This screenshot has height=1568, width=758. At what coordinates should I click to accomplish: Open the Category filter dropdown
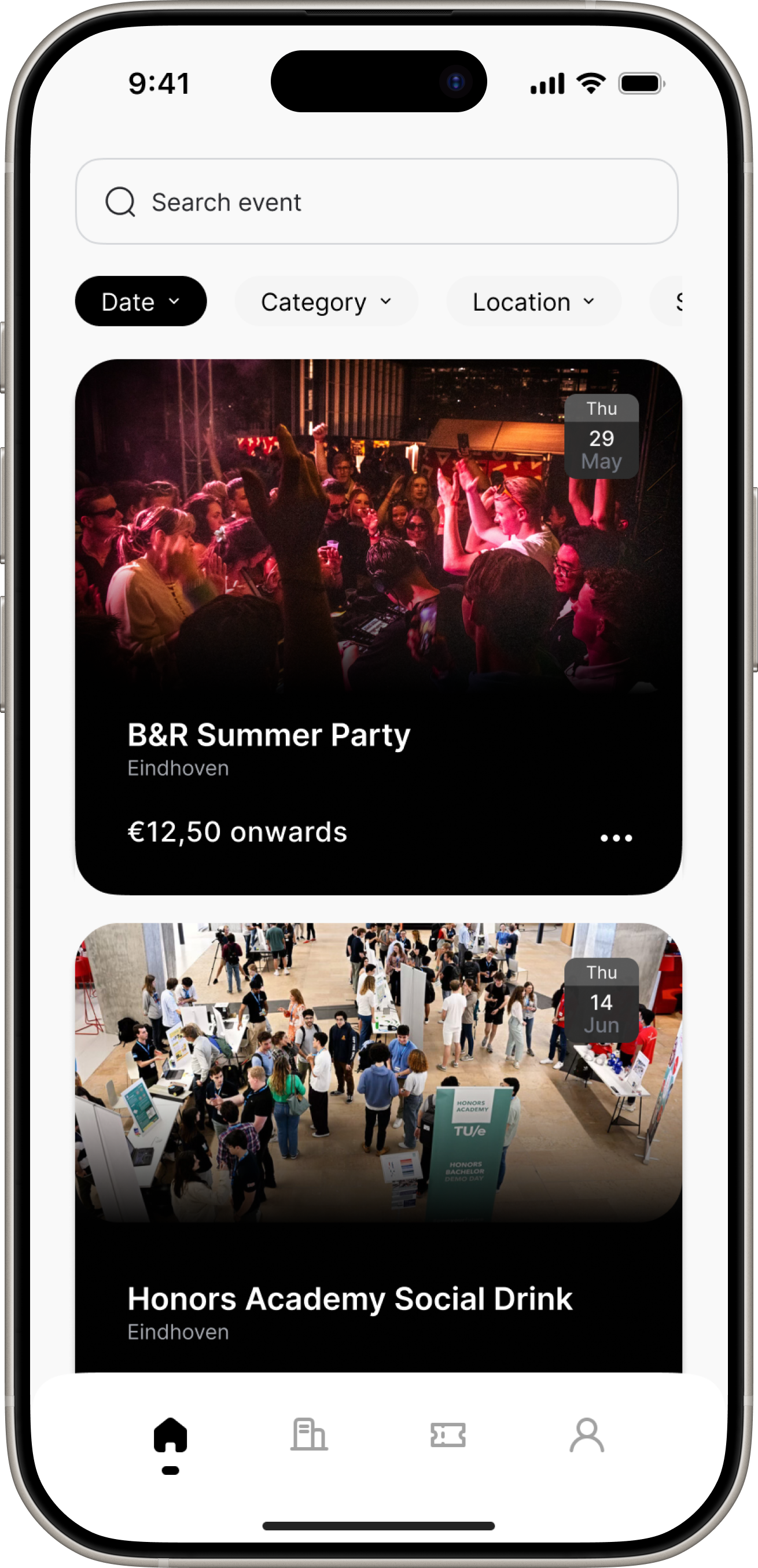326,301
